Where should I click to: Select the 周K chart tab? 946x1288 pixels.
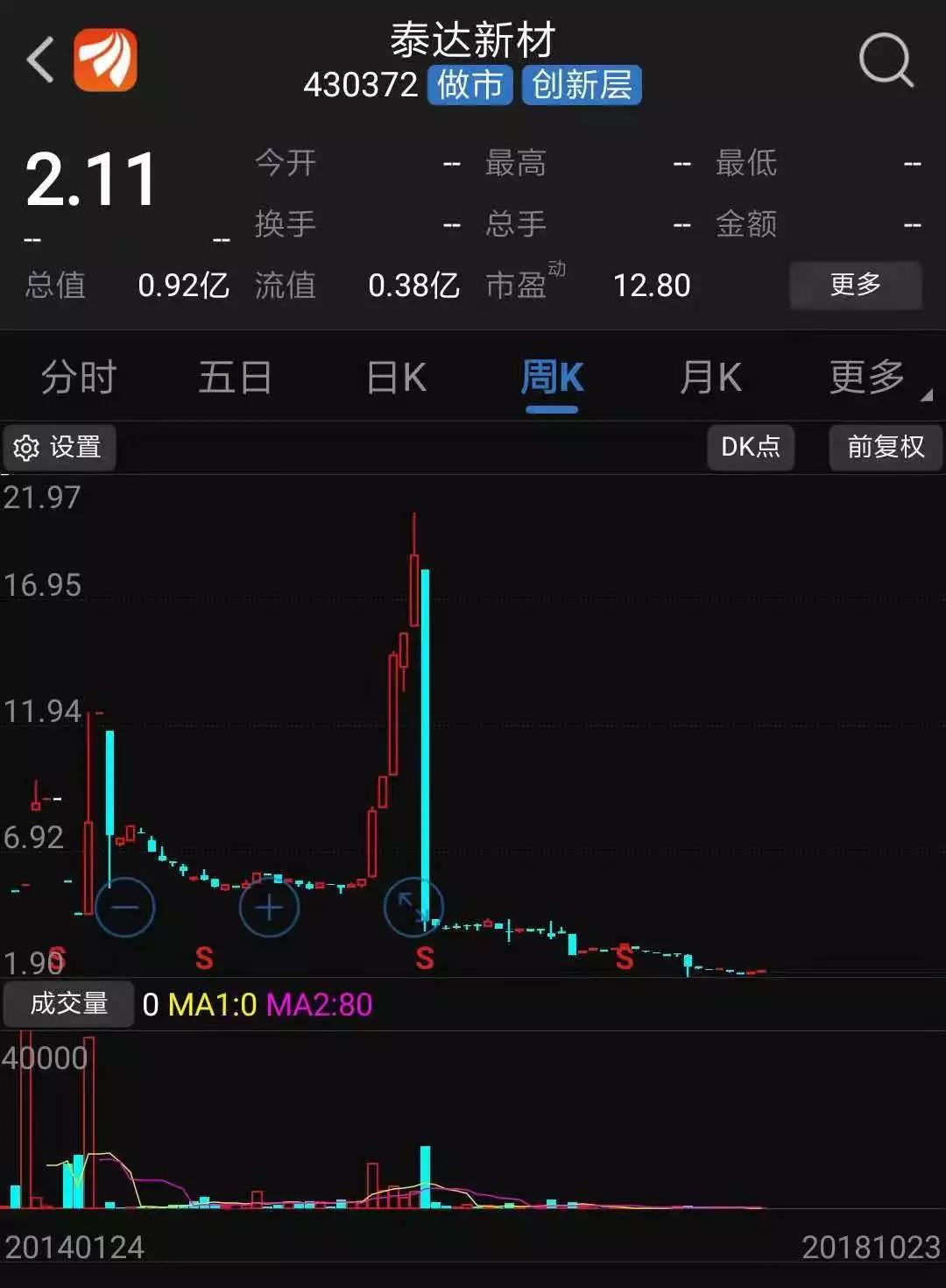(x=552, y=378)
